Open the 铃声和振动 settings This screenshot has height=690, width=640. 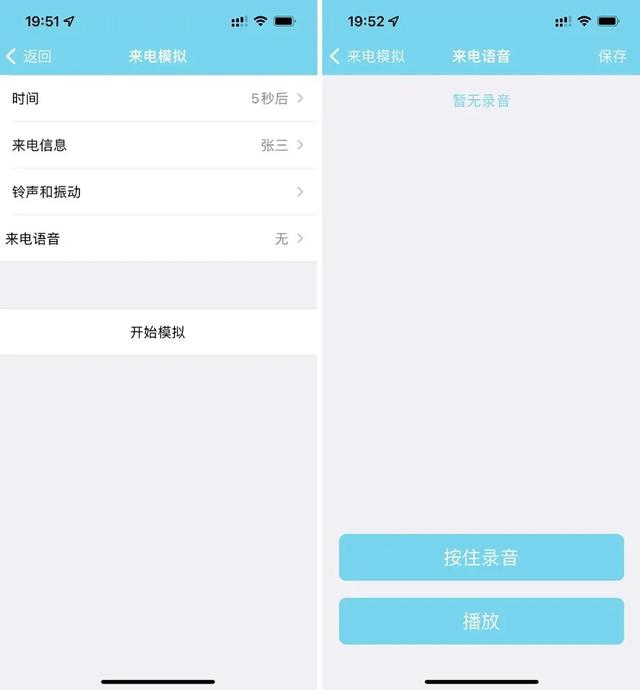point(158,192)
